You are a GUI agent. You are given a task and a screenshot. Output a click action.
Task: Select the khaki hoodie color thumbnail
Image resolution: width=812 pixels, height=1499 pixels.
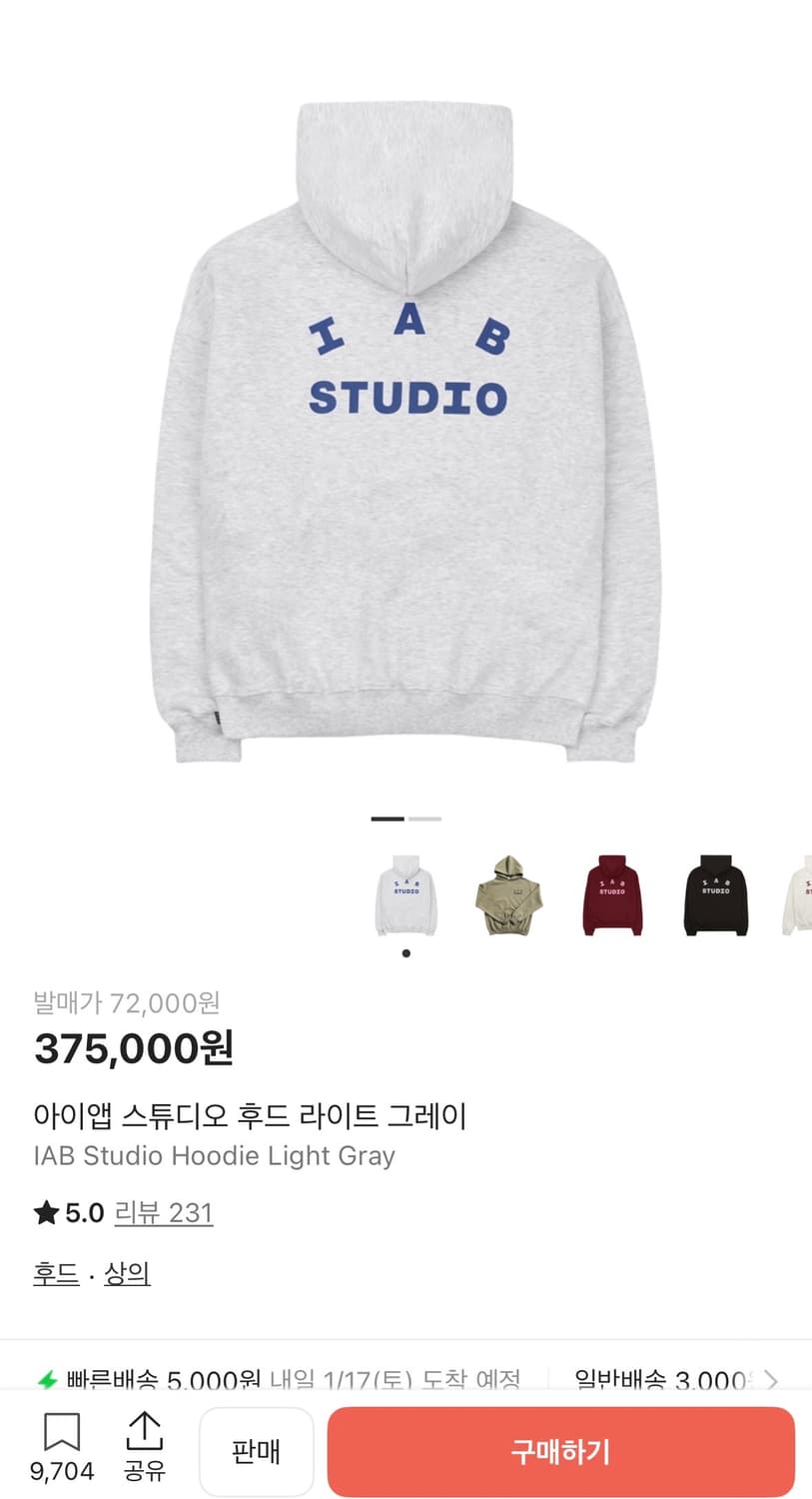point(507,894)
